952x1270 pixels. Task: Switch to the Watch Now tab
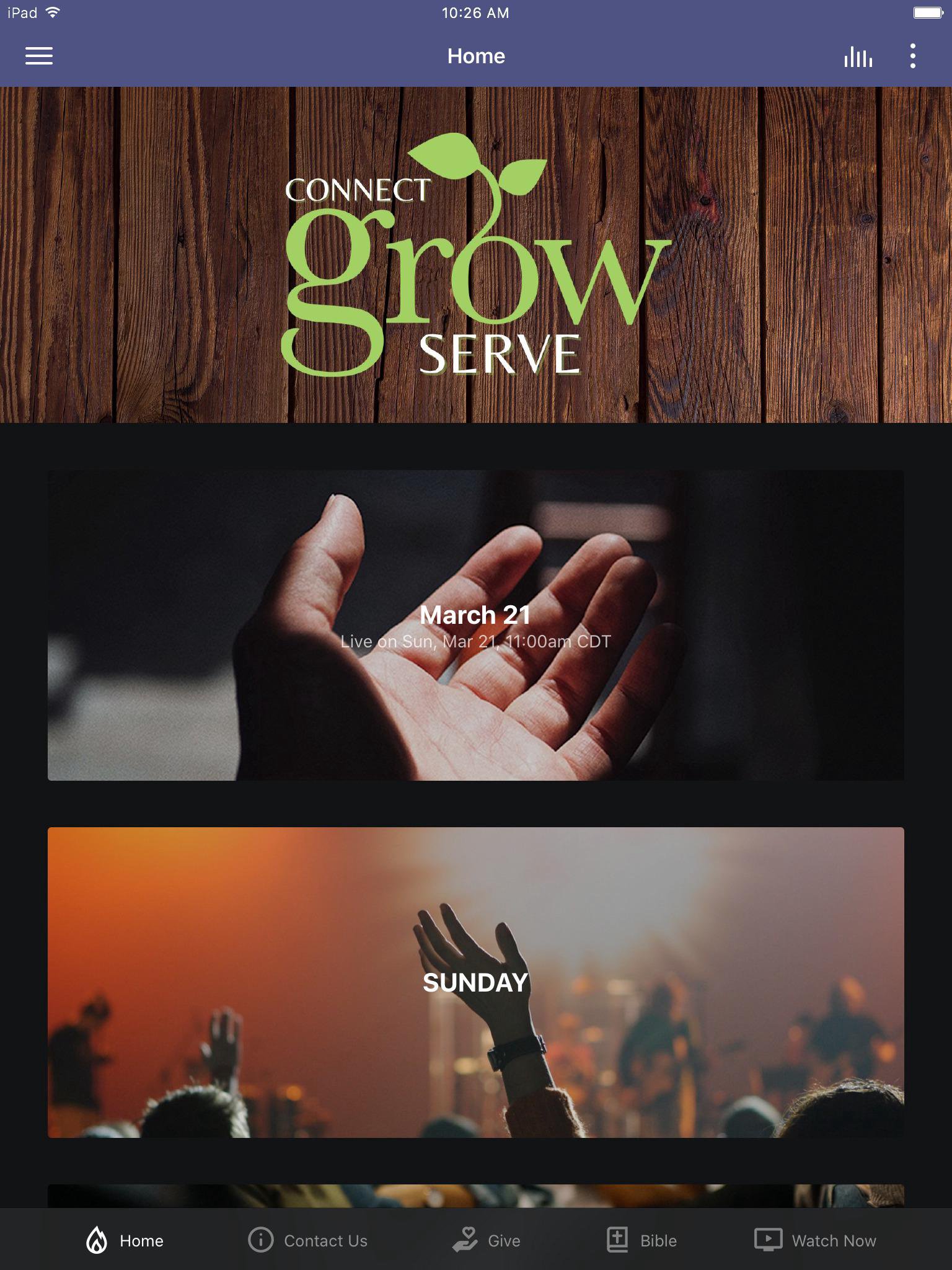pyautogui.click(x=815, y=1240)
